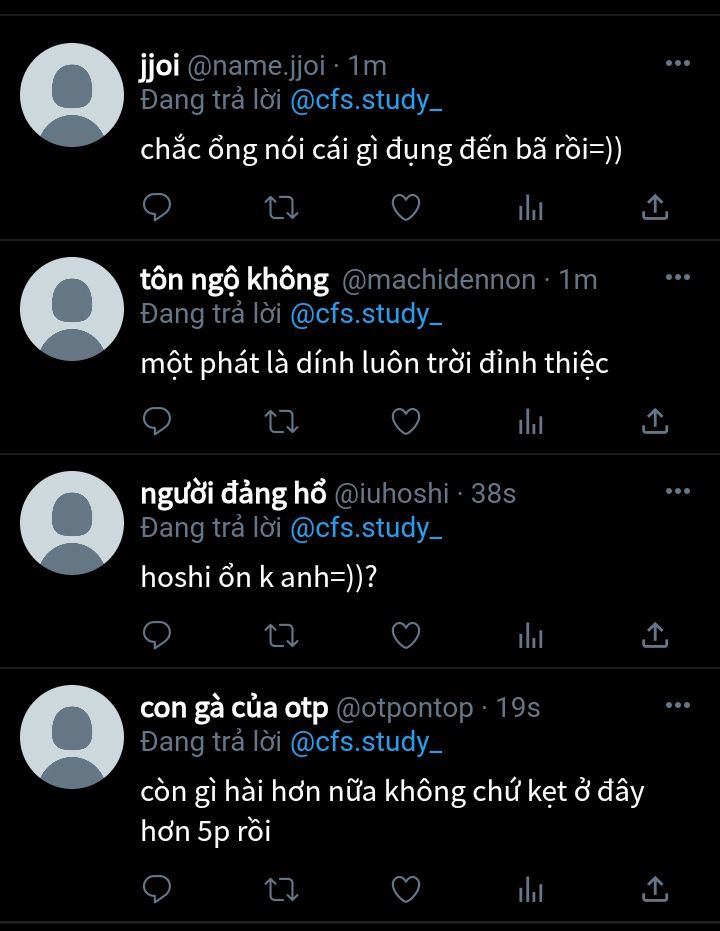Reply to người đảng hổ's comment
The width and height of the screenshot is (720, 931).
157,635
